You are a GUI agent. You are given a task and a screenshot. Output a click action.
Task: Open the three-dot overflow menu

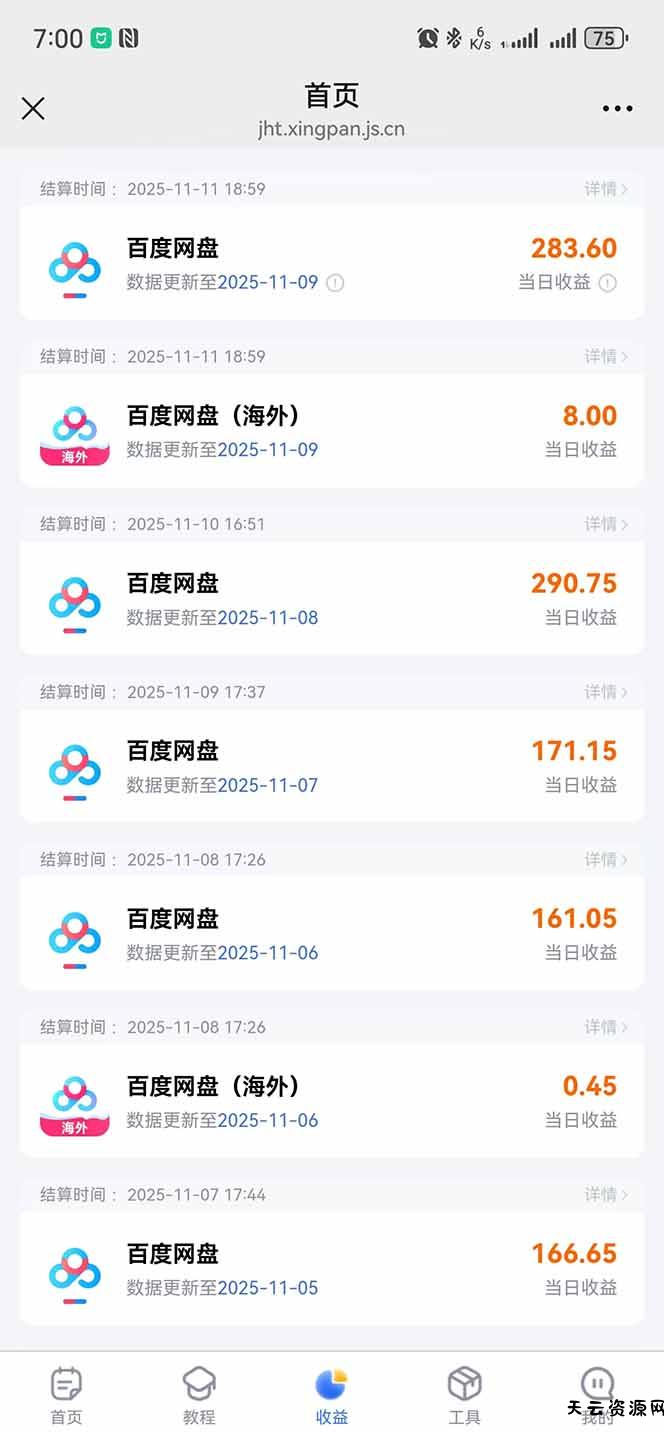[x=617, y=108]
